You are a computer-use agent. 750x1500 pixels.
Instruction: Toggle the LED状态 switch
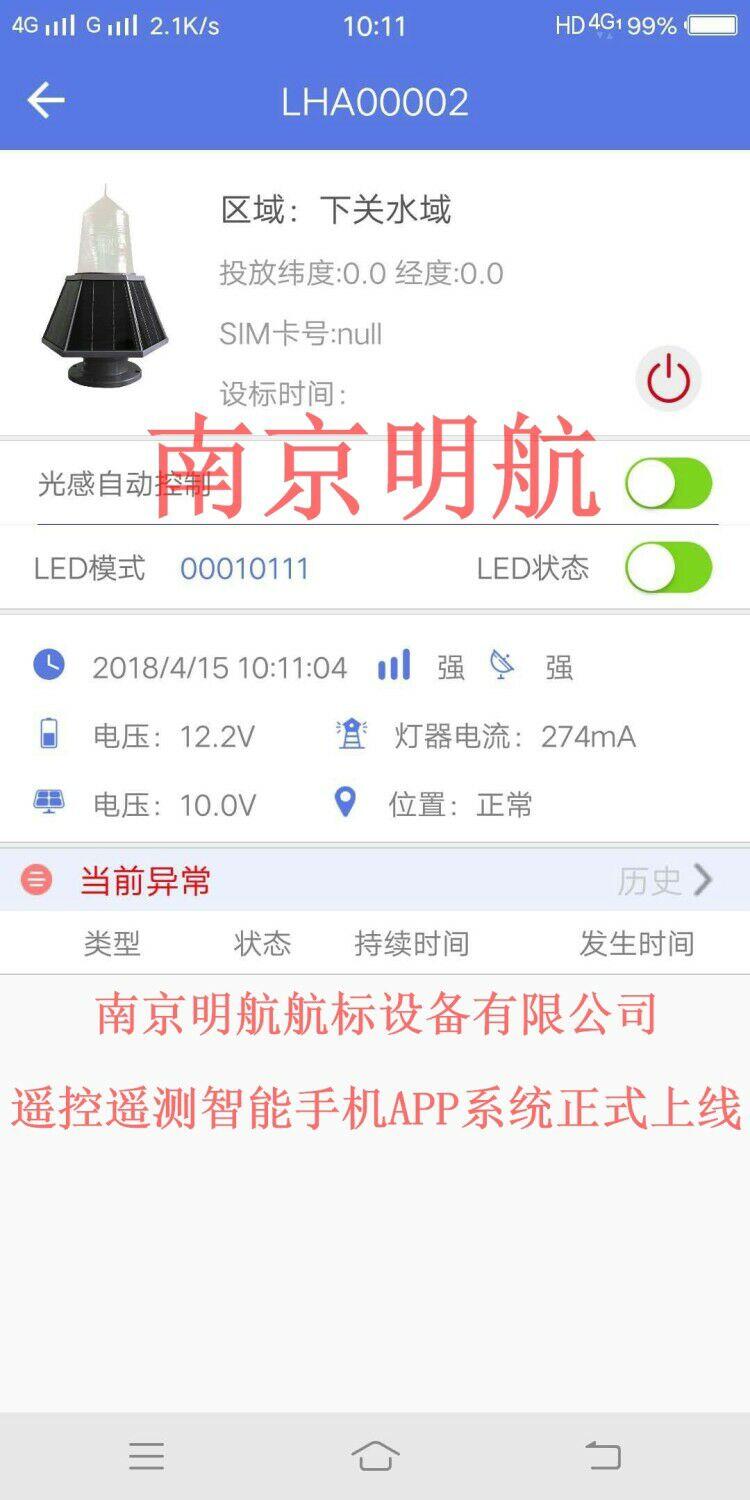tap(668, 568)
